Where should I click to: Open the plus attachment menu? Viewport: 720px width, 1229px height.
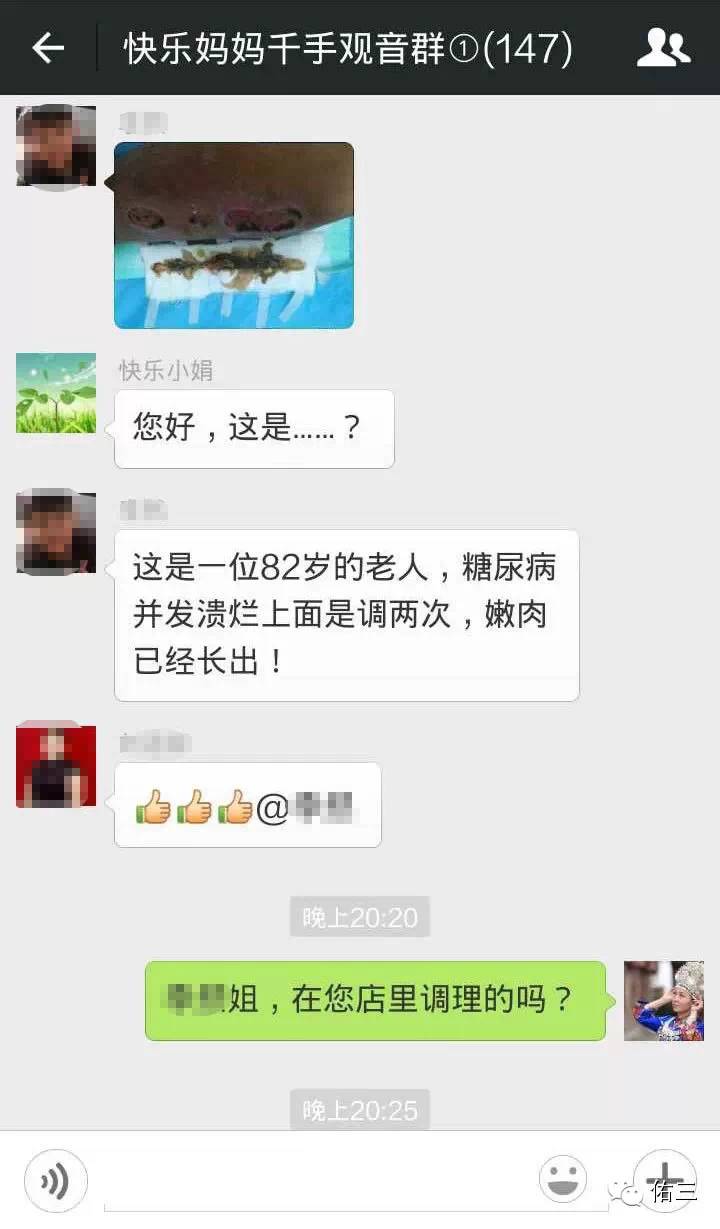[664, 1179]
